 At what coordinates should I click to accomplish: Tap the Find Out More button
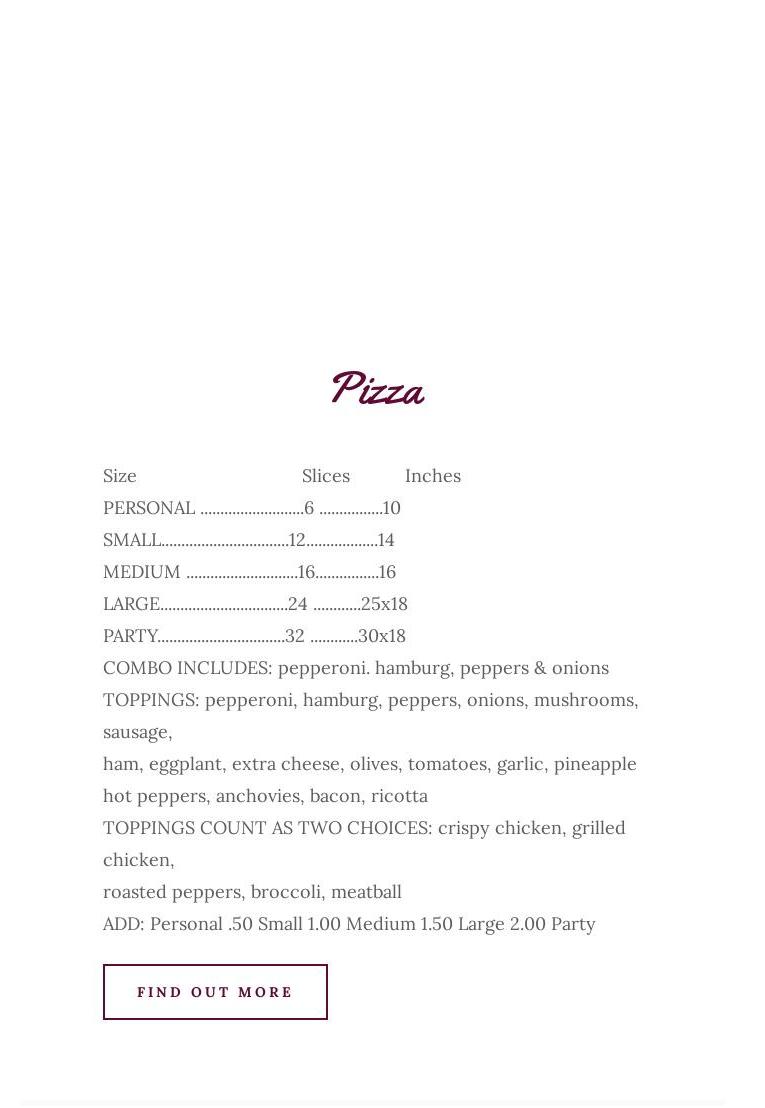click(x=215, y=992)
